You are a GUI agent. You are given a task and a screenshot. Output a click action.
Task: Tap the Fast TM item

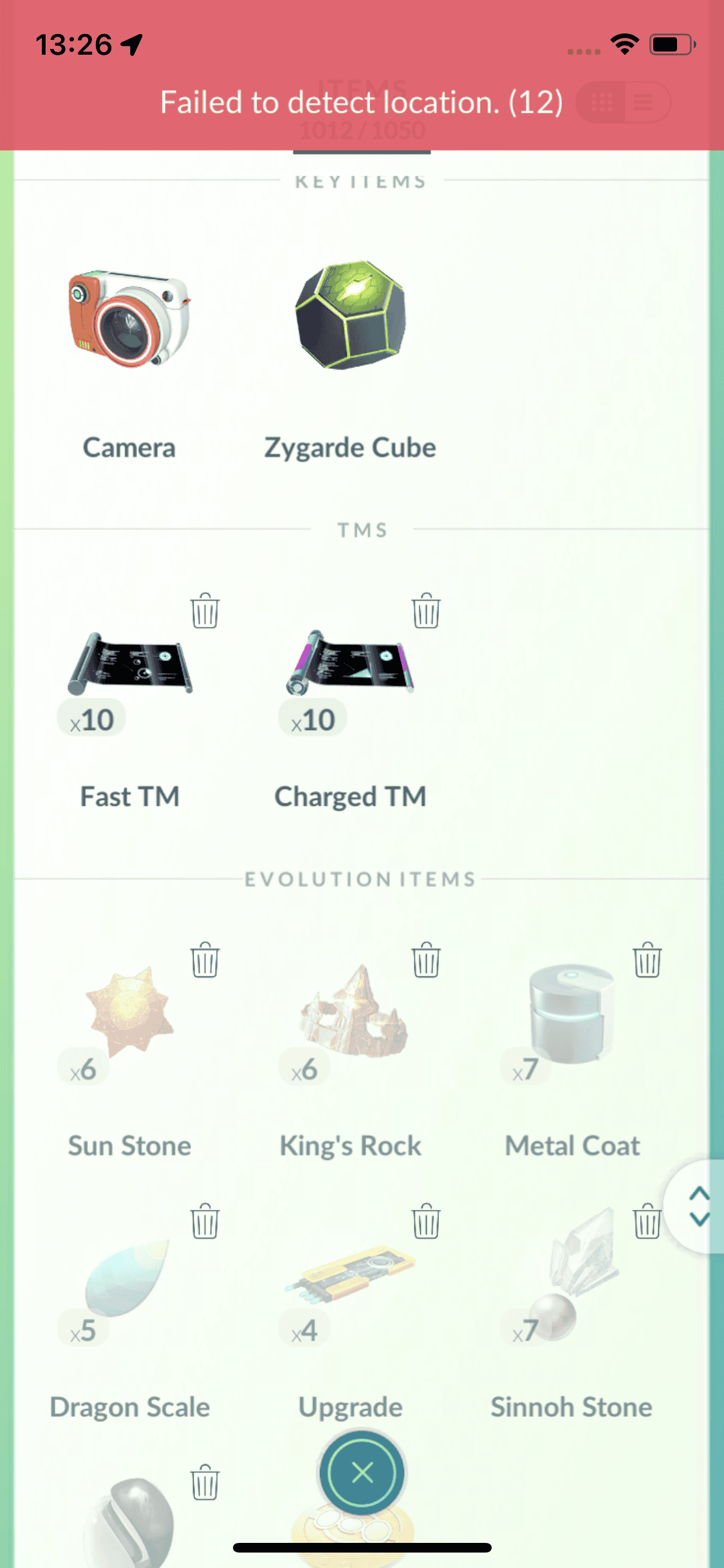coord(130,664)
